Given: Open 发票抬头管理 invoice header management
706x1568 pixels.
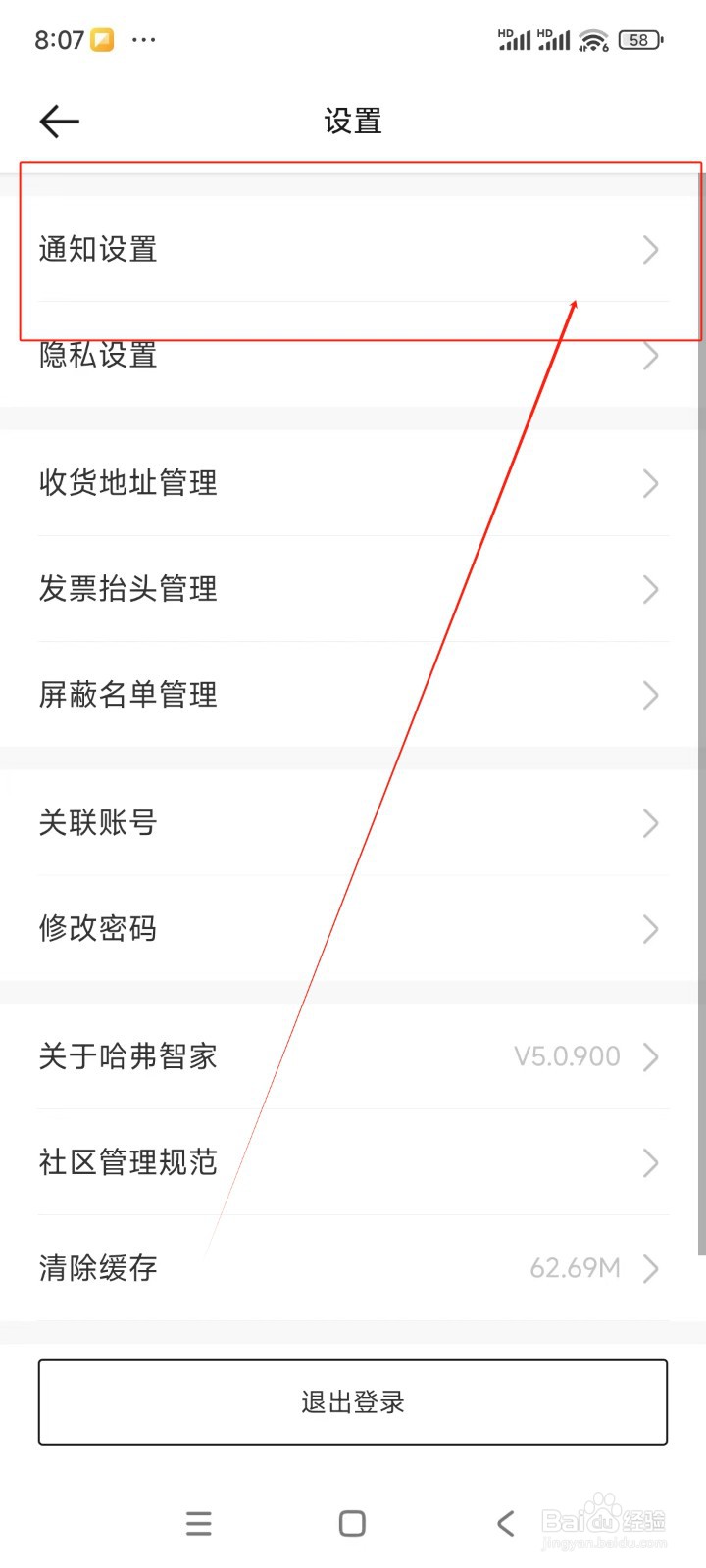Looking at the screenshot, I should pyautogui.click(x=353, y=589).
